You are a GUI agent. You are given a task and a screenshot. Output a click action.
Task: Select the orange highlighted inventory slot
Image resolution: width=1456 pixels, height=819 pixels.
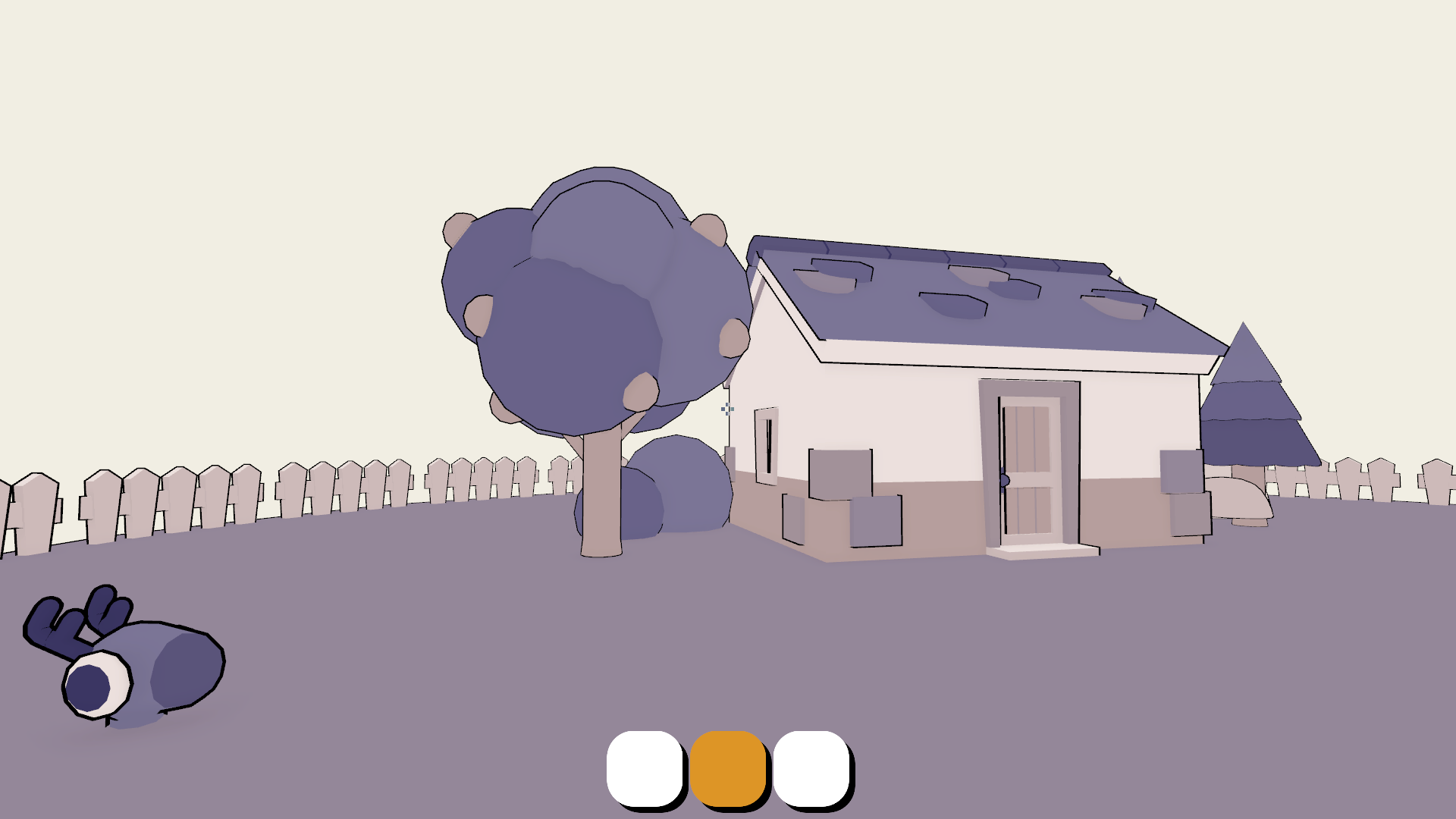pyautogui.click(x=727, y=768)
